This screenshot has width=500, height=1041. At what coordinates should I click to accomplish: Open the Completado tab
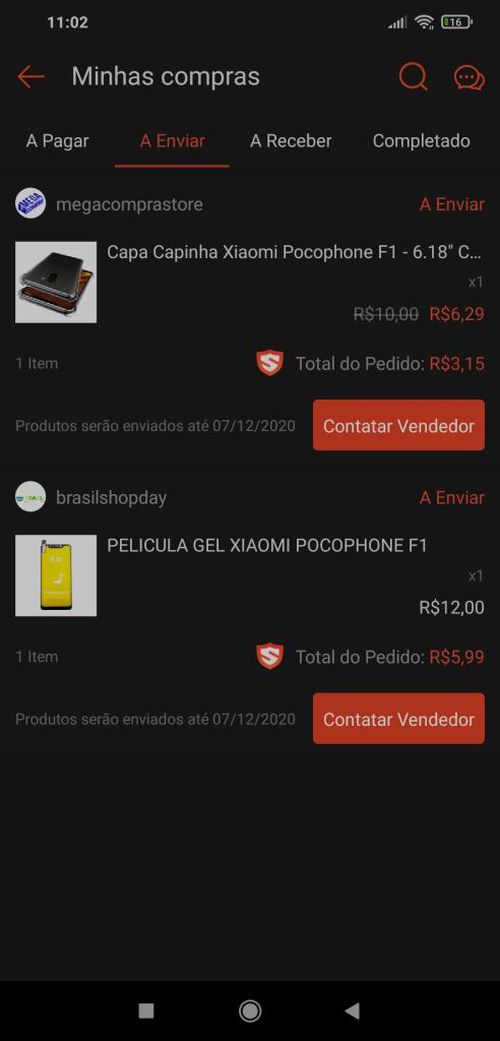pos(421,141)
